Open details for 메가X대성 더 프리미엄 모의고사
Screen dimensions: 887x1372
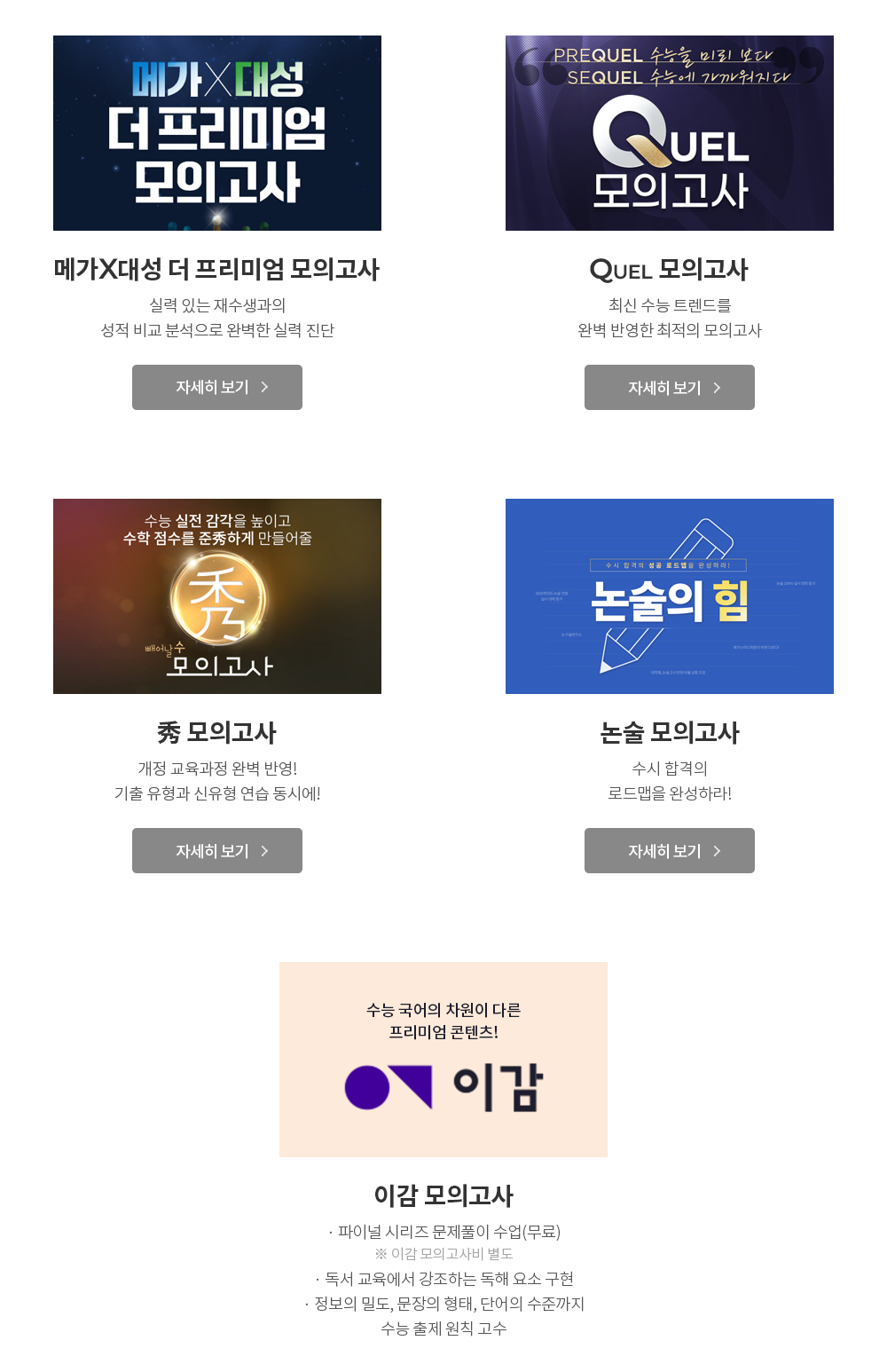pos(217,387)
